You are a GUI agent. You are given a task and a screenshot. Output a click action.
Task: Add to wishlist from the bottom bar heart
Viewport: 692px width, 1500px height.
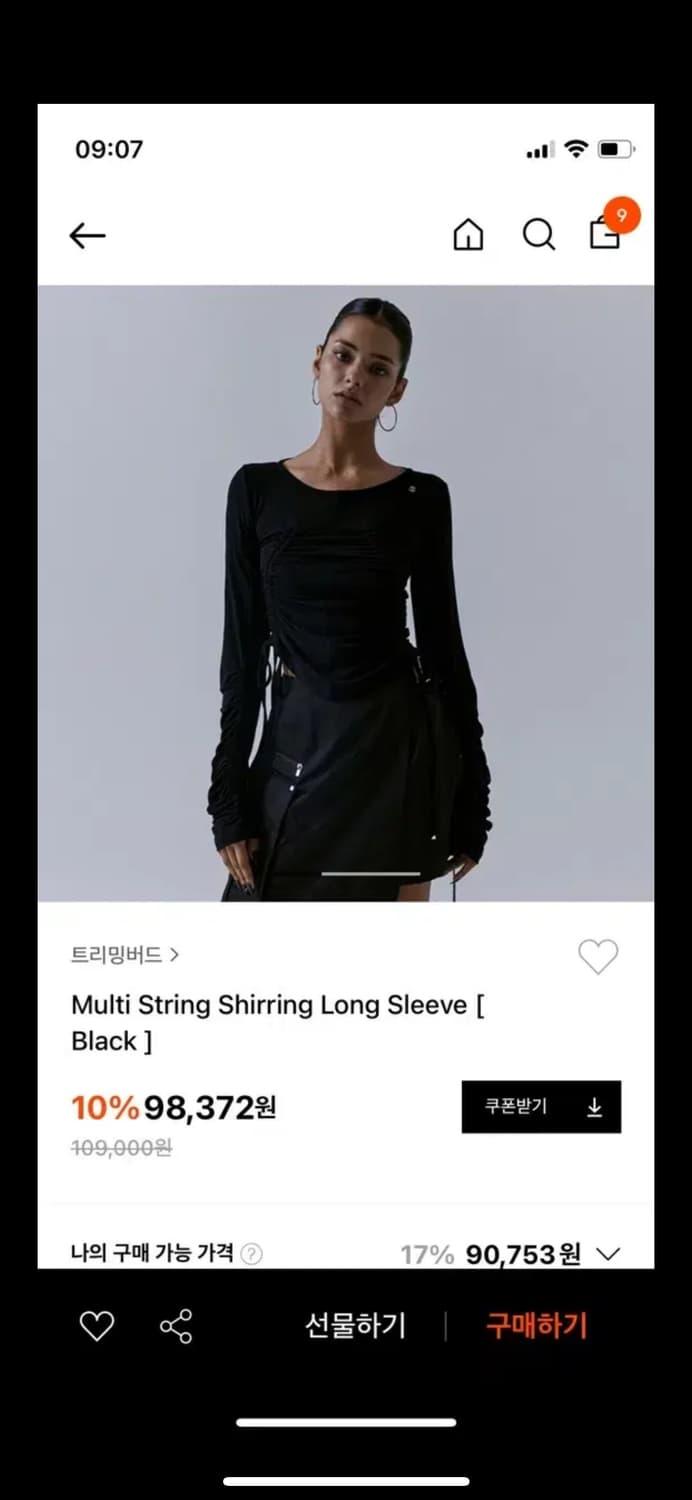click(97, 1327)
